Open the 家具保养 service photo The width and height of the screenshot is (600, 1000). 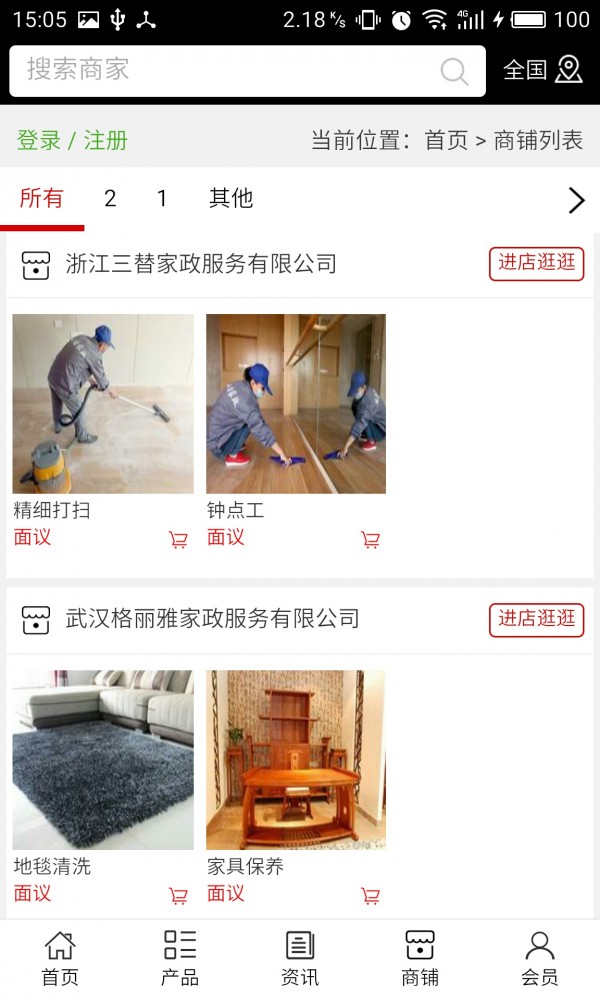point(296,760)
